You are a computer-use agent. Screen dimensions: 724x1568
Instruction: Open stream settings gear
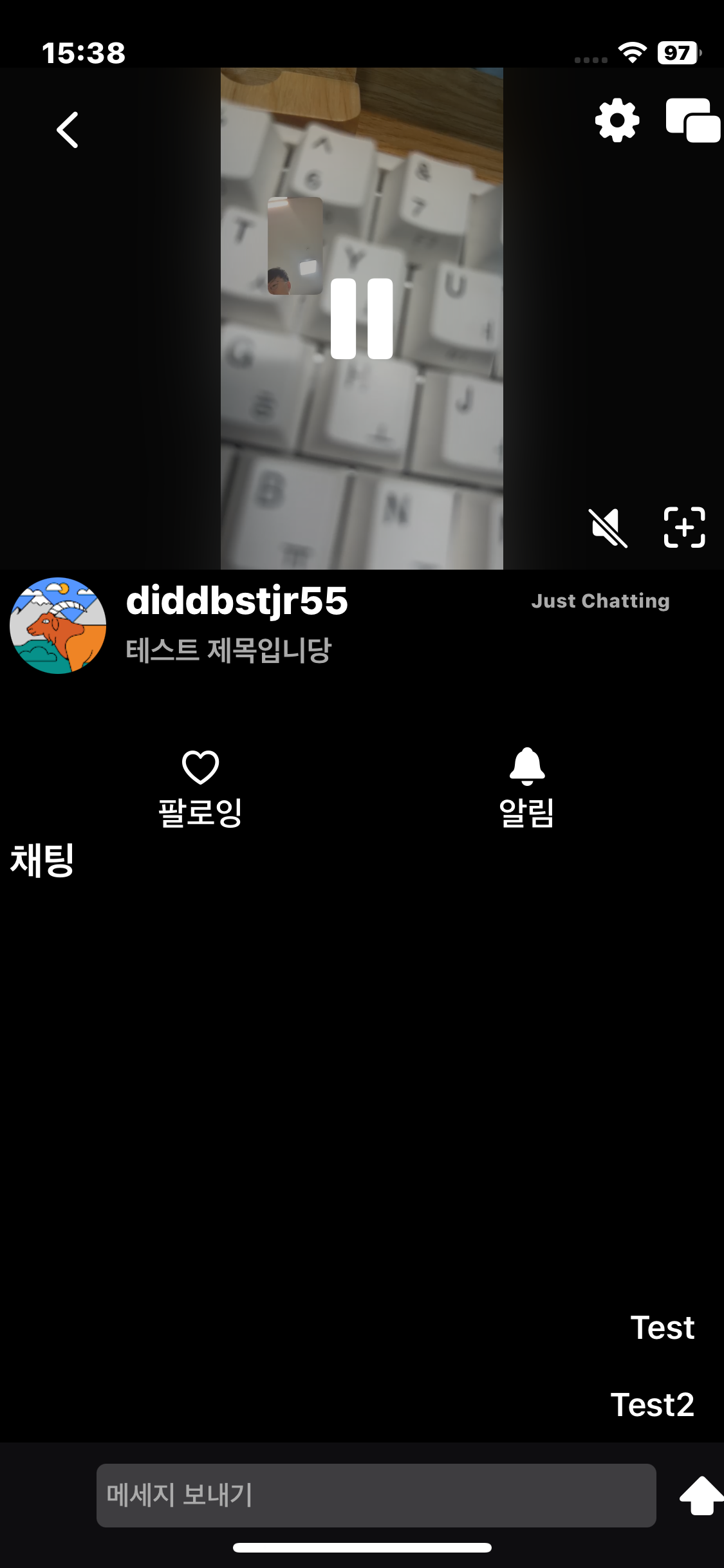617,120
